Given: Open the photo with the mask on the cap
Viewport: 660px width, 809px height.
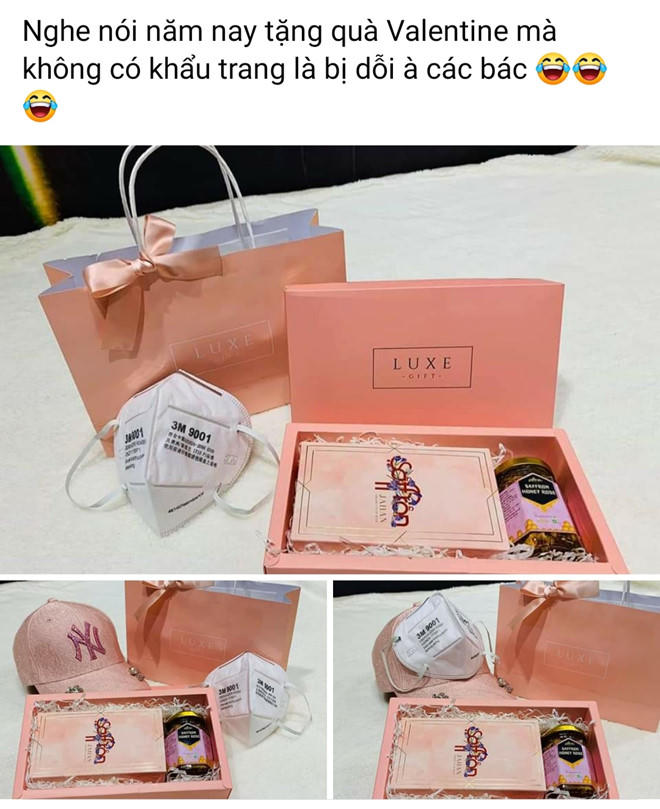Looking at the screenshot, I should click(497, 690).
